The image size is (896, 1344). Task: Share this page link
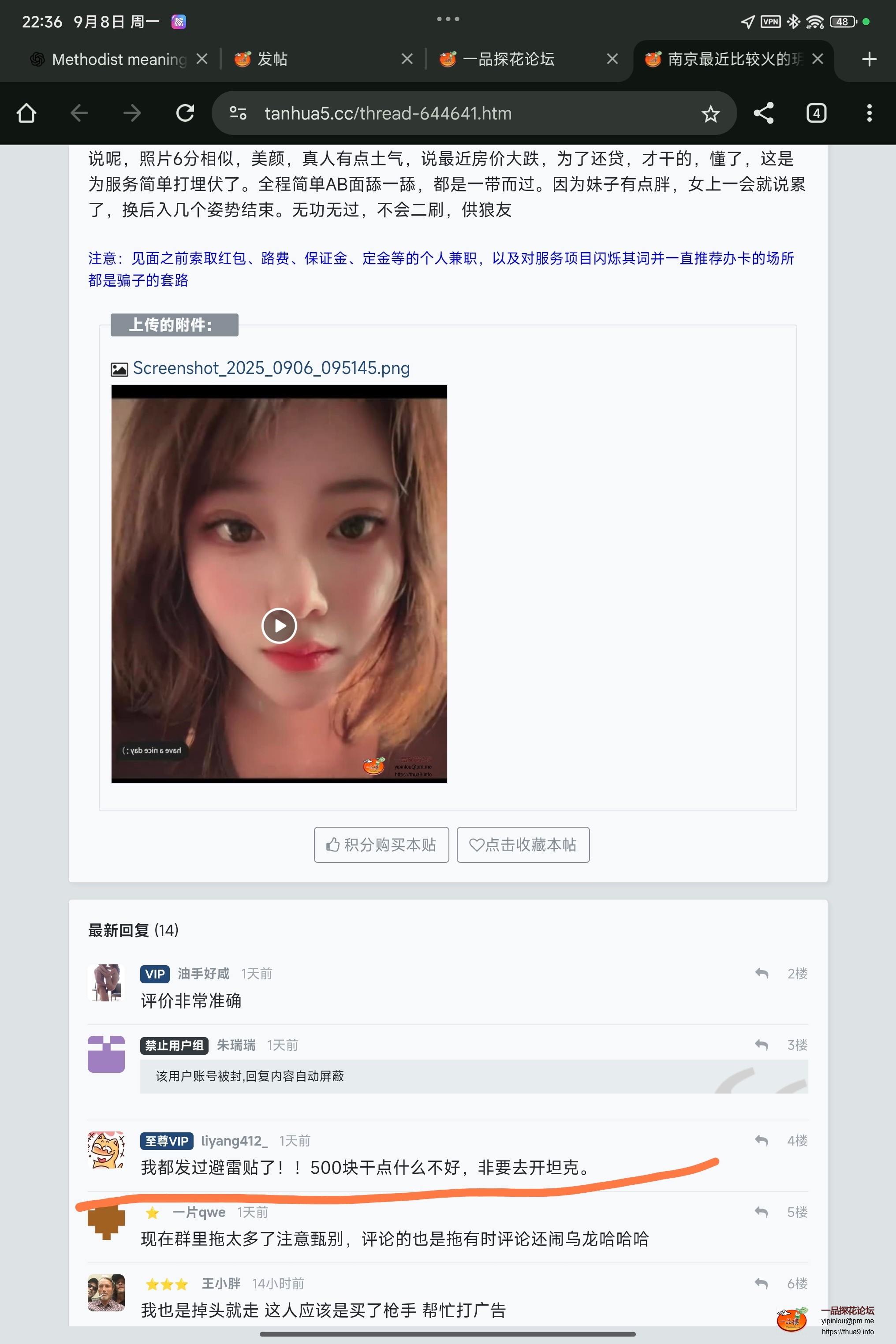pyautogui.click(x=763, y=113)
